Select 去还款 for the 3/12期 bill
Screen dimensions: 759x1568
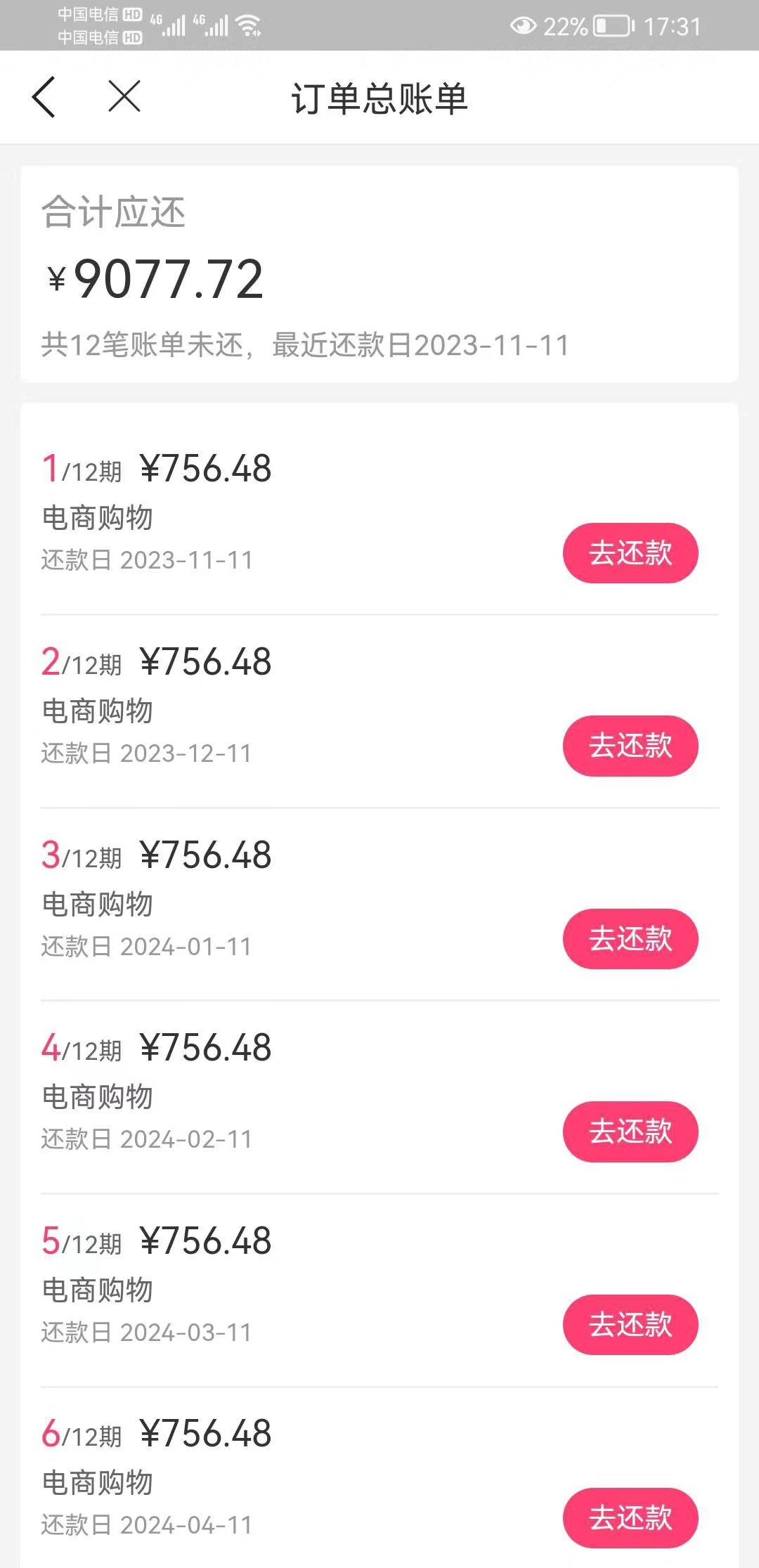(630, 939)
